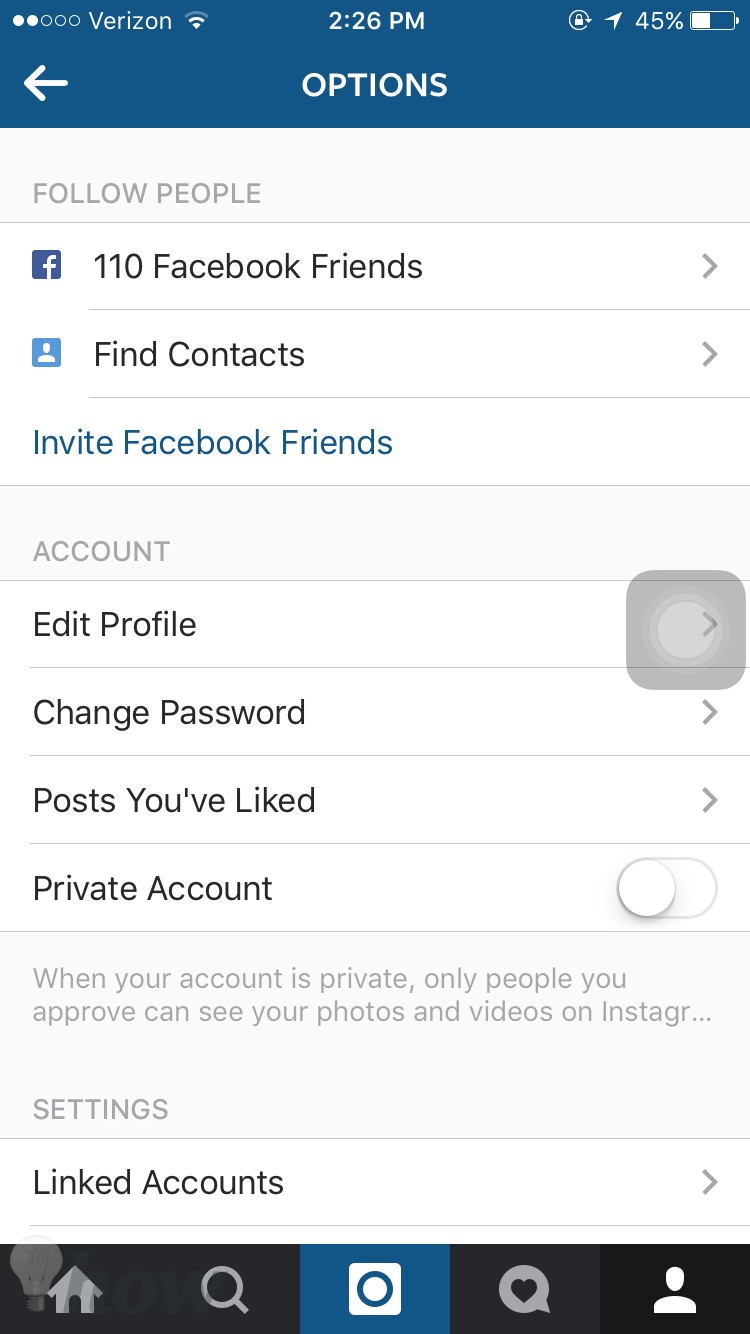Enable the Private Account switch
The width and height of the screenshot is (750, 1334).
(x=667, y=888)
